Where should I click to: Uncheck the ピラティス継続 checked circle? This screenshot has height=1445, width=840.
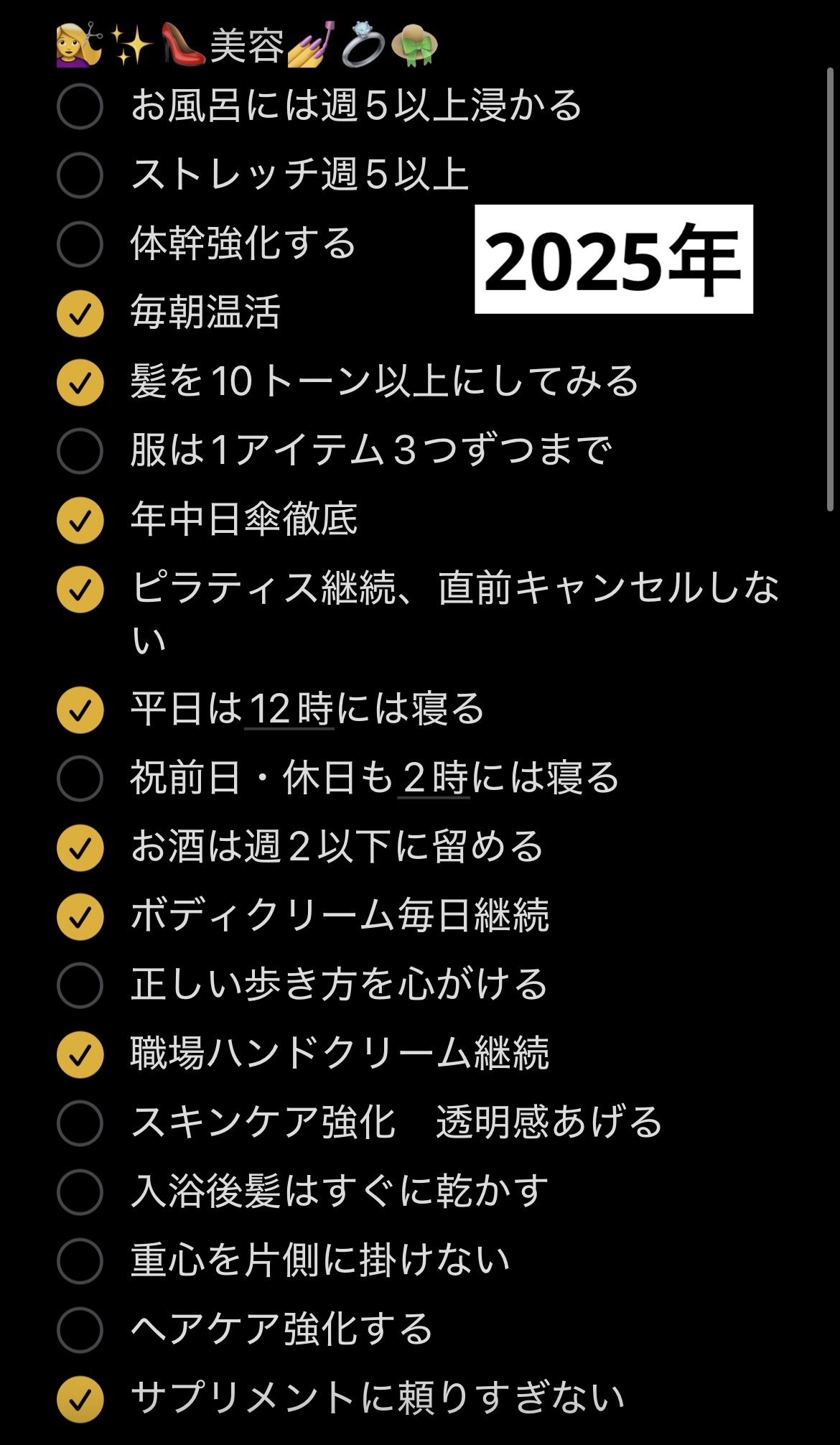tap(80, 589)
